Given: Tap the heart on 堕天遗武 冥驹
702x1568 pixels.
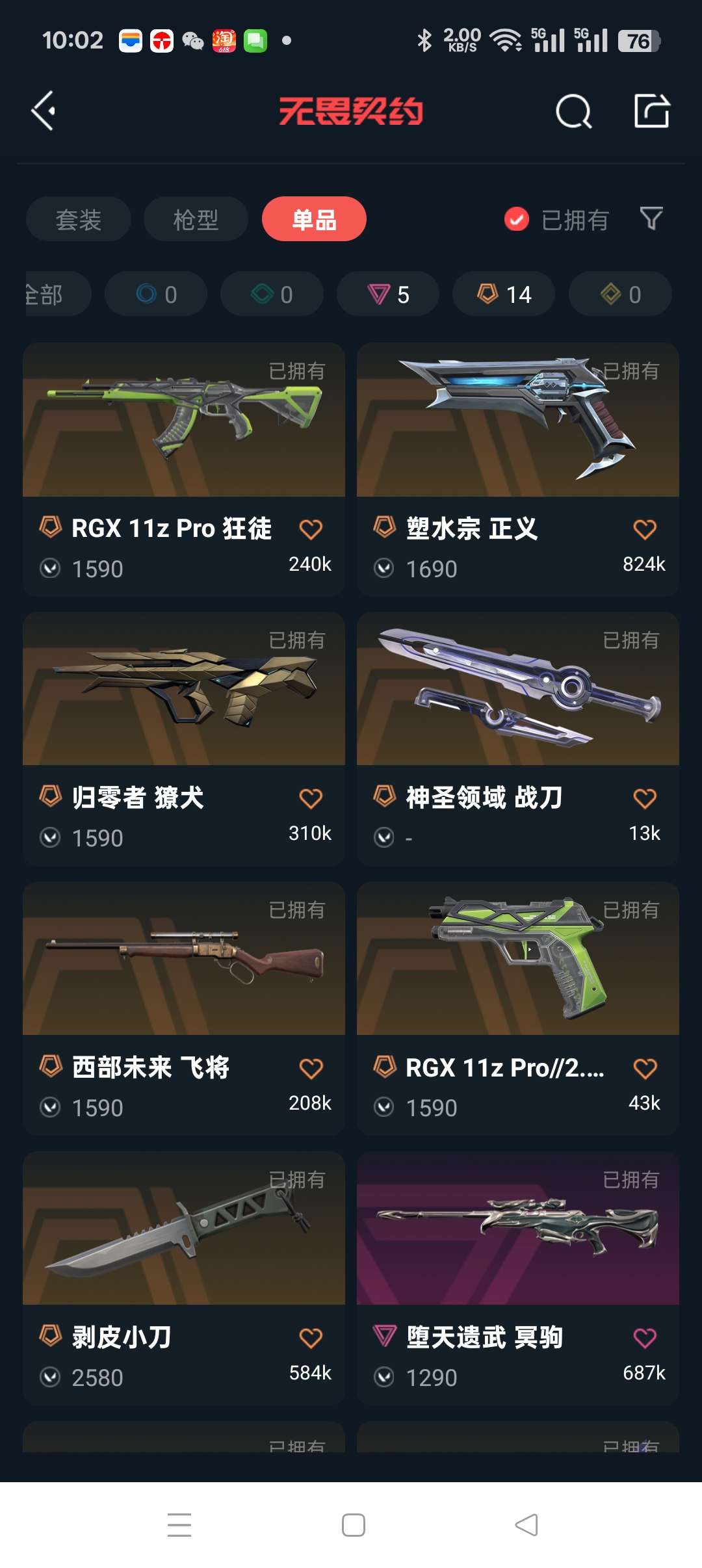Looking at the screenshot, I should [644, 1338].
